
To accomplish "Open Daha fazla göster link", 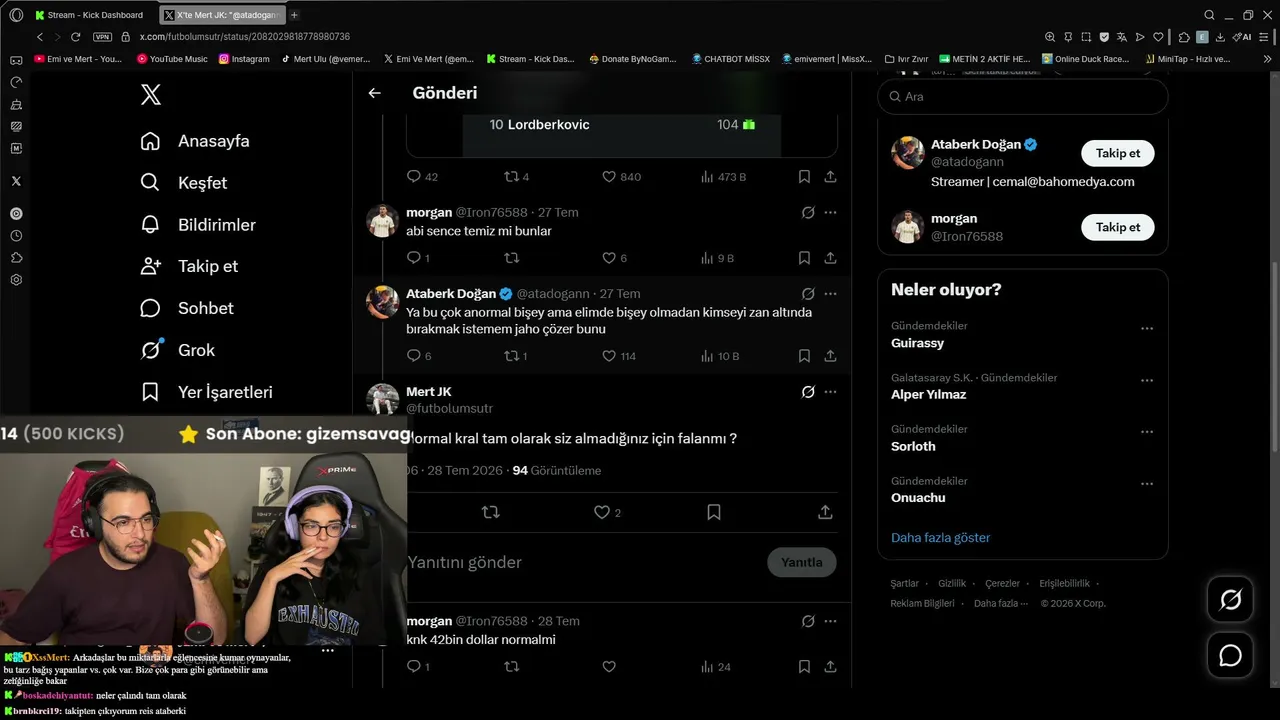I will pos(940,538).
